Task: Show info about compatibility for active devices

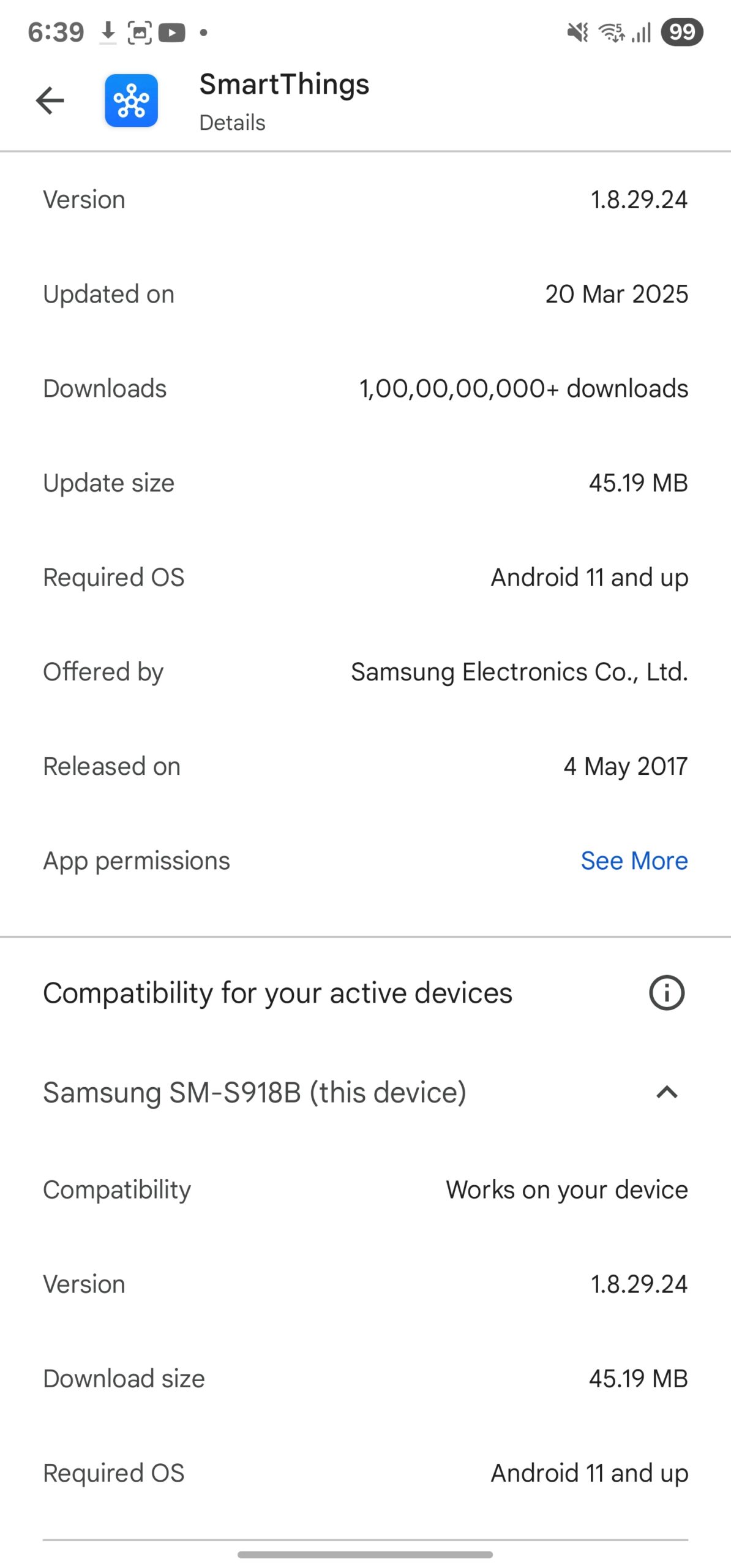Action: click(666, 992)
